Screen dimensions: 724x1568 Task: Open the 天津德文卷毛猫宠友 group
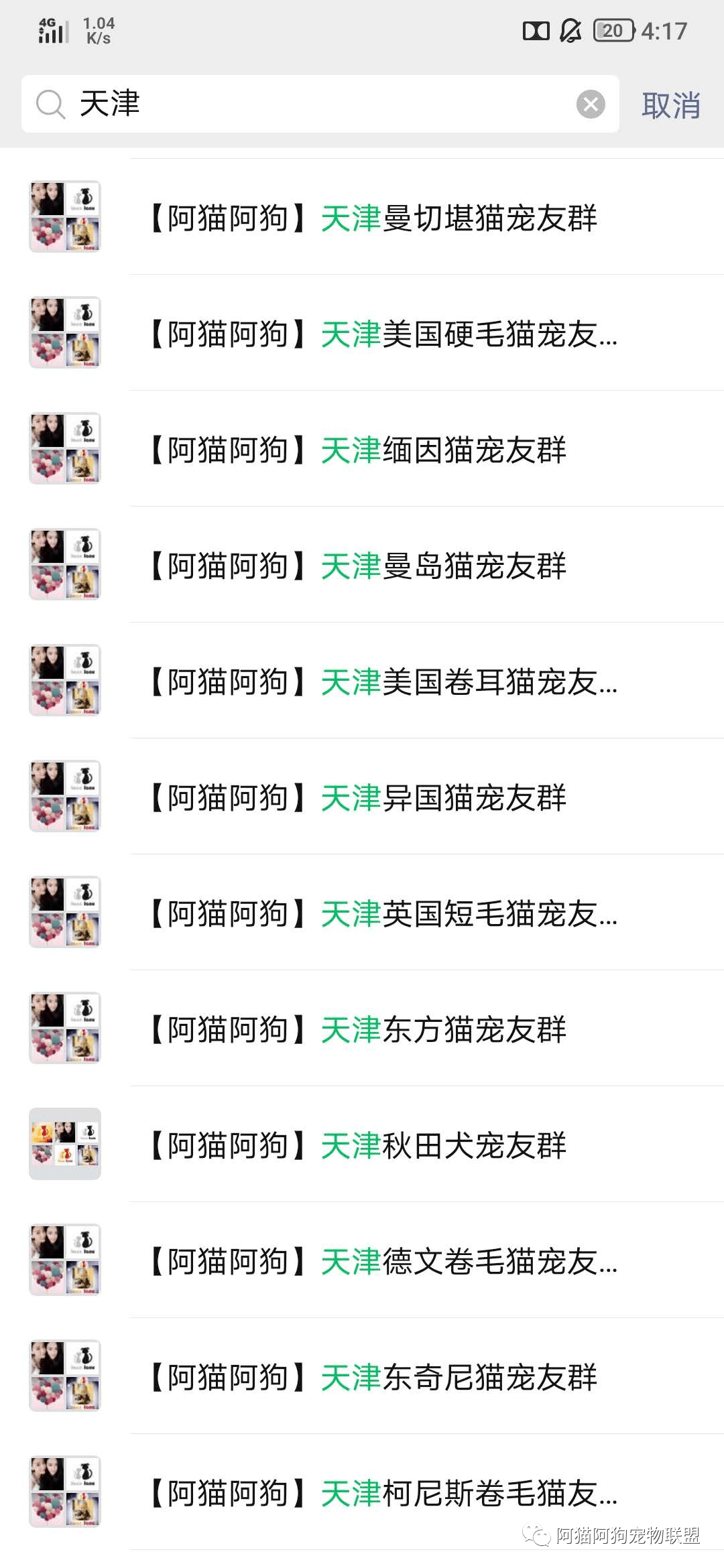[362, 1260]
